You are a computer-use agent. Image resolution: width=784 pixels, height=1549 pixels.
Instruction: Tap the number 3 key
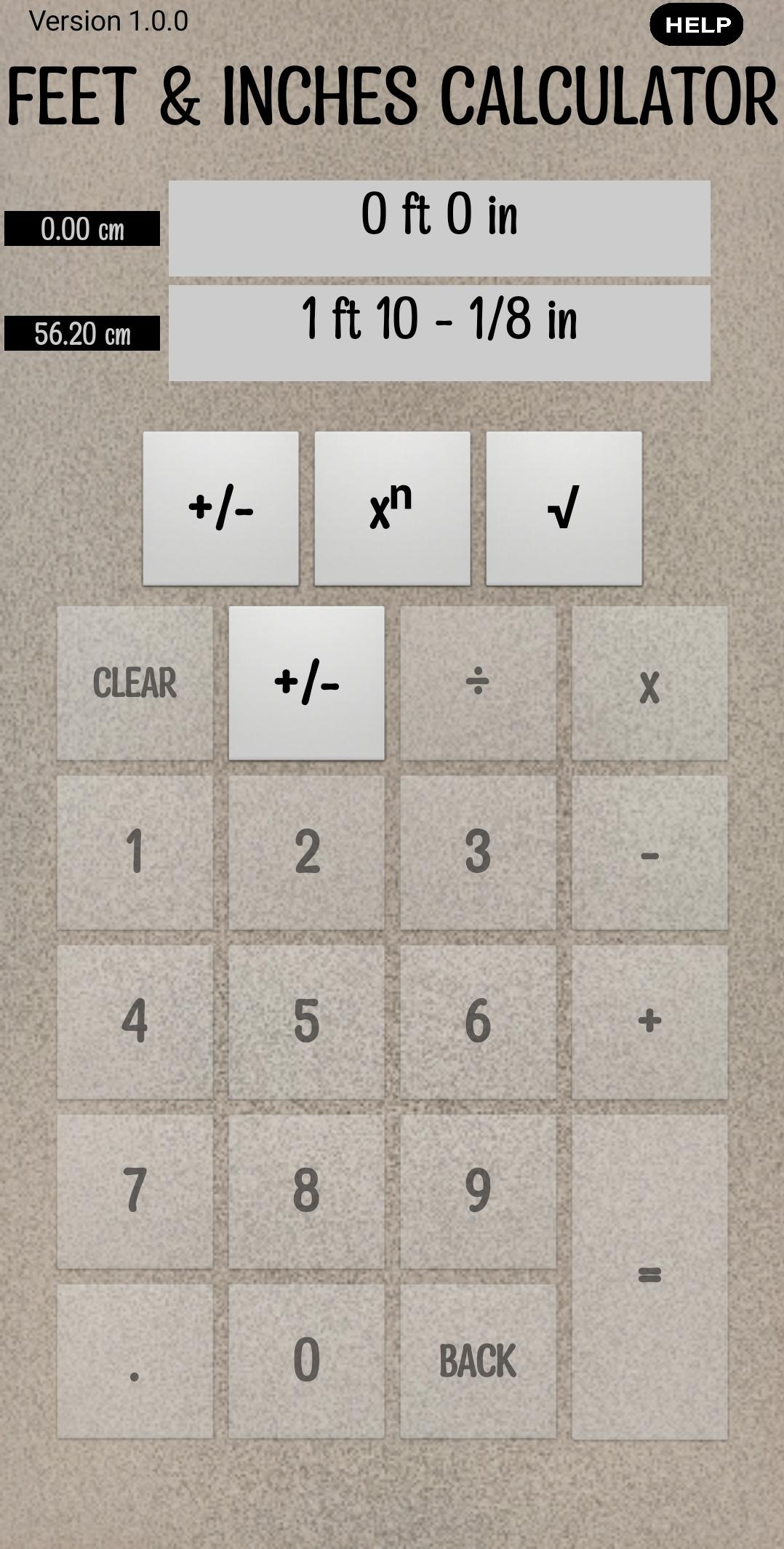(x=478, y=852)
